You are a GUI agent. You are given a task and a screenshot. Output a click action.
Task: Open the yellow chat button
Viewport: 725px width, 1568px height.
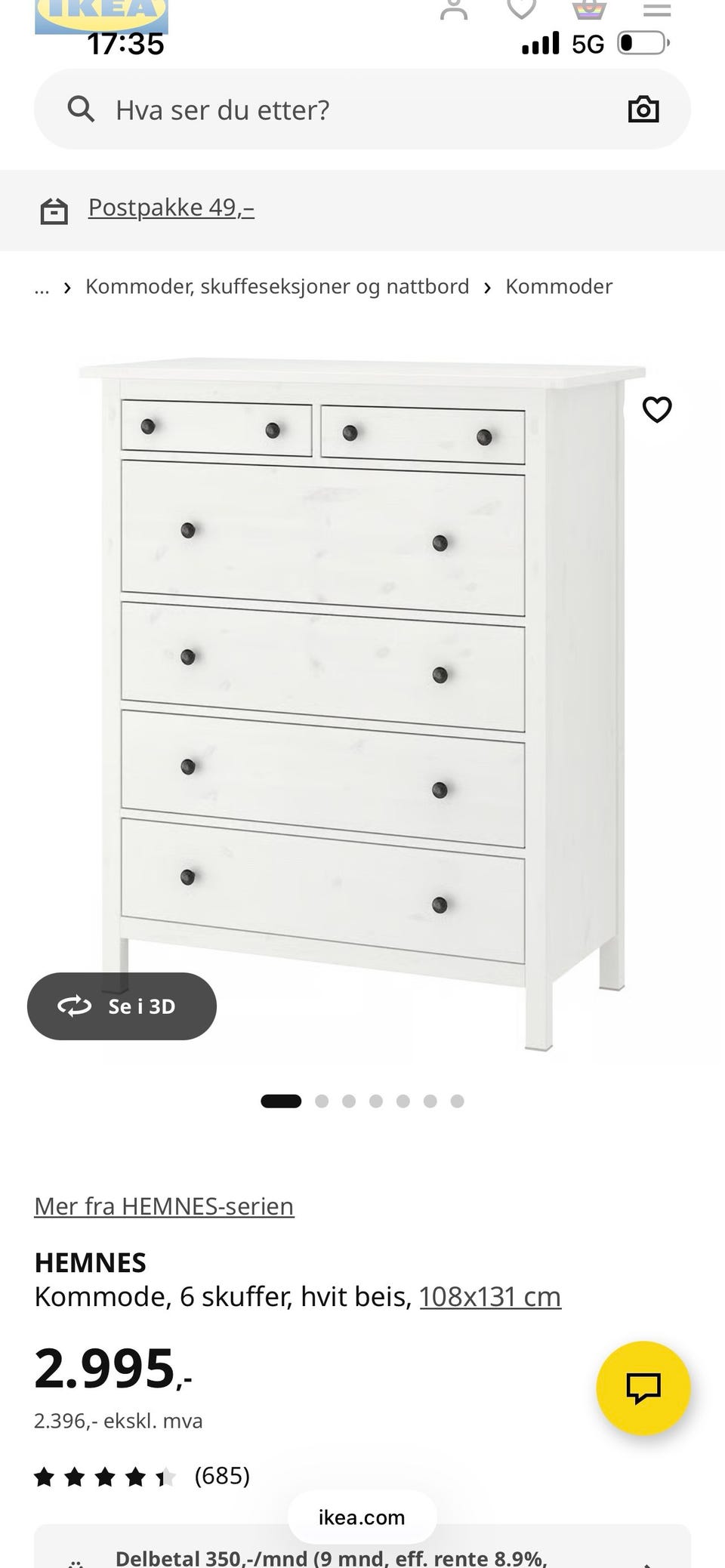pos(643,1388)
